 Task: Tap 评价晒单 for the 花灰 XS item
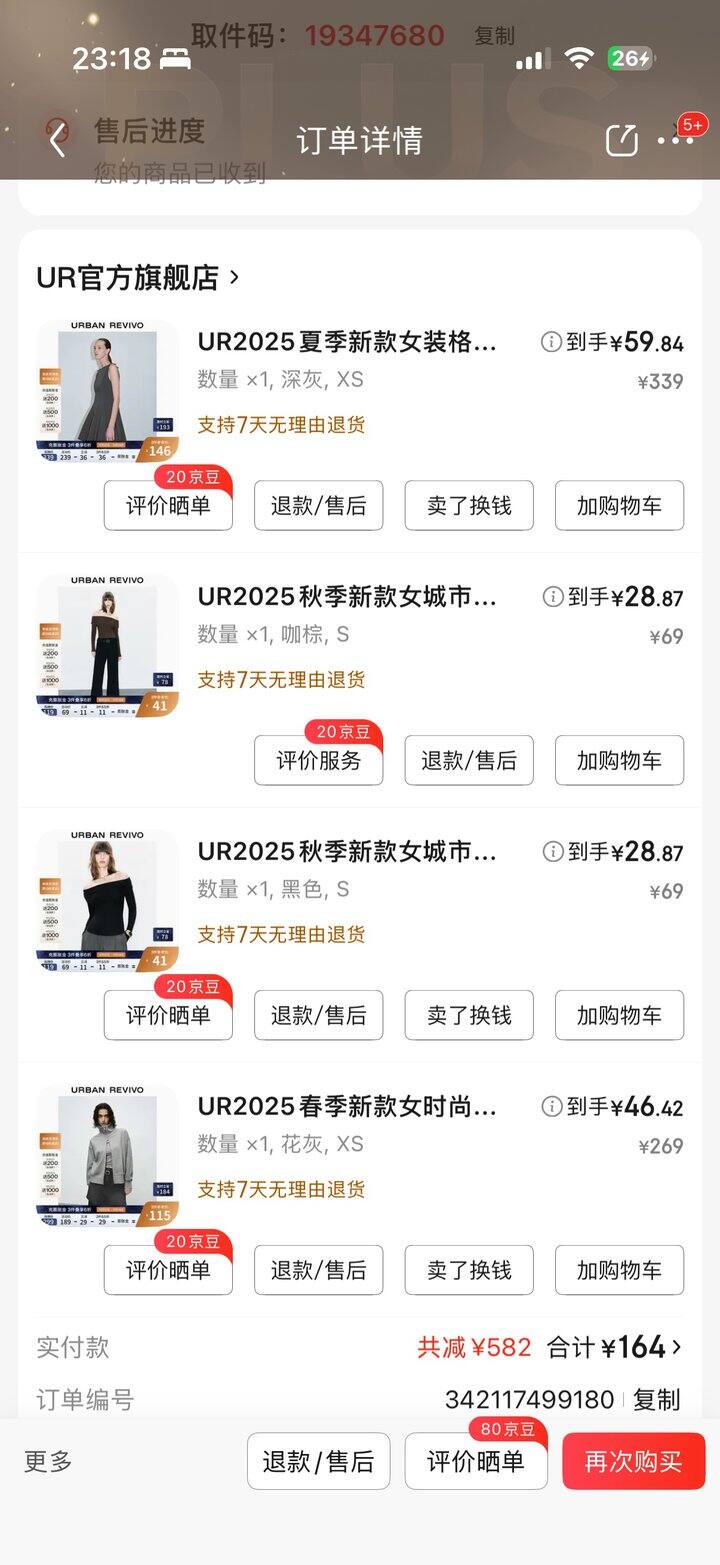pyautogui.click(x=168, y=1271)
